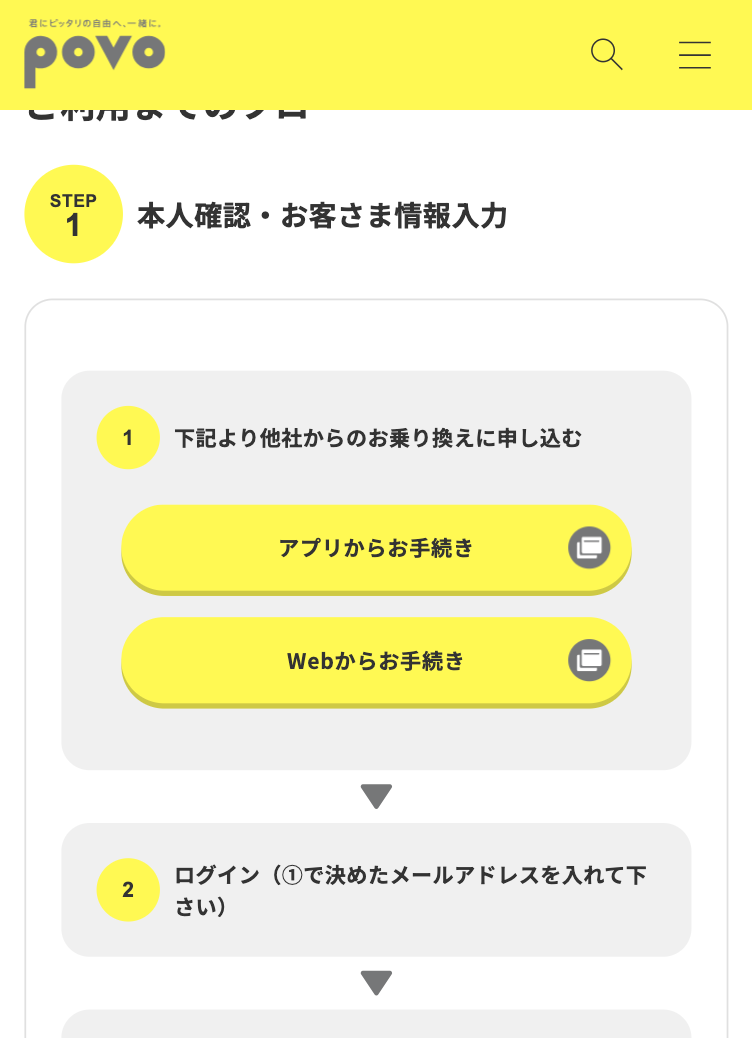Viewport: 752px width, 1038px height.
Task: Click the numbered circle 1 in the card
Action: point(128,437)
